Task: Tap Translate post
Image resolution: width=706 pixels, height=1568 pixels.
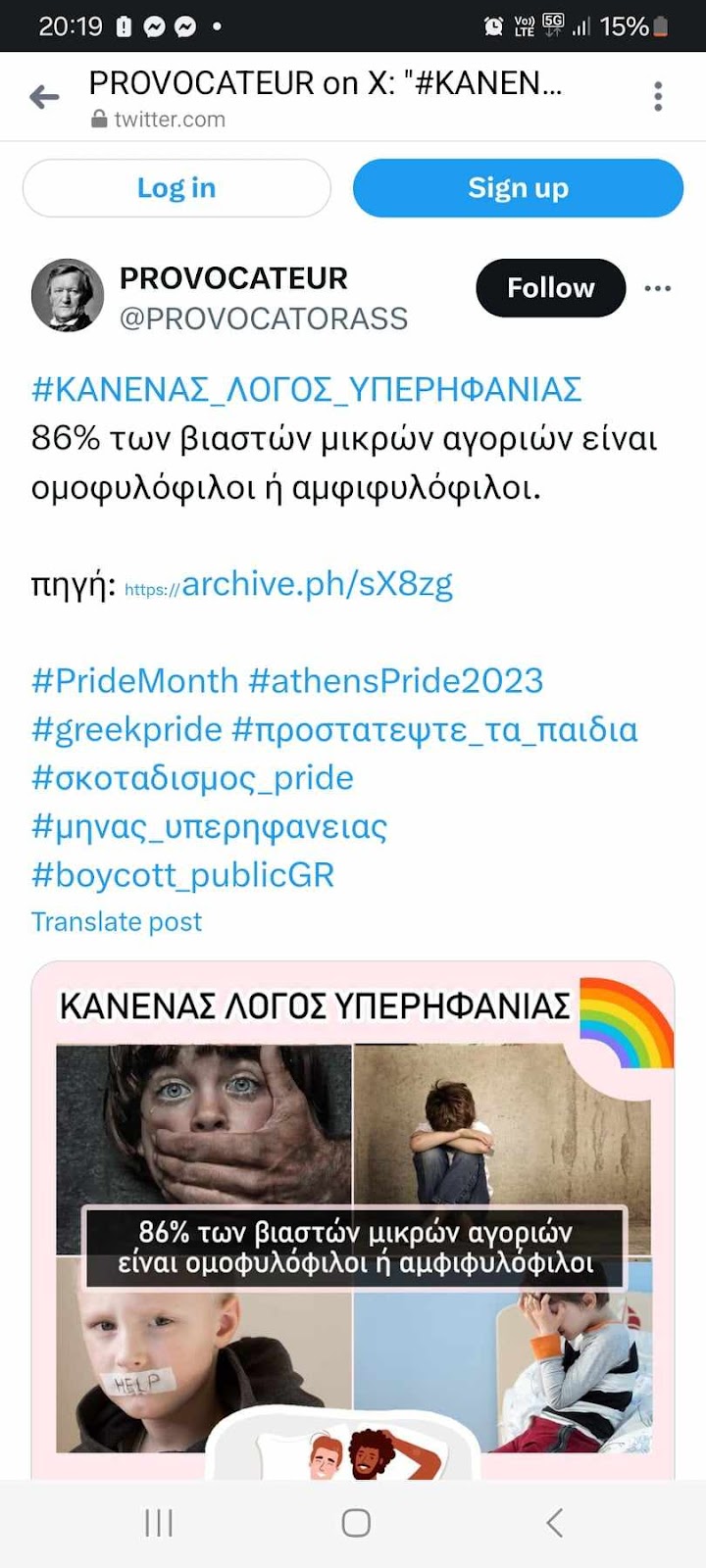Action: (x=116, y=922)
